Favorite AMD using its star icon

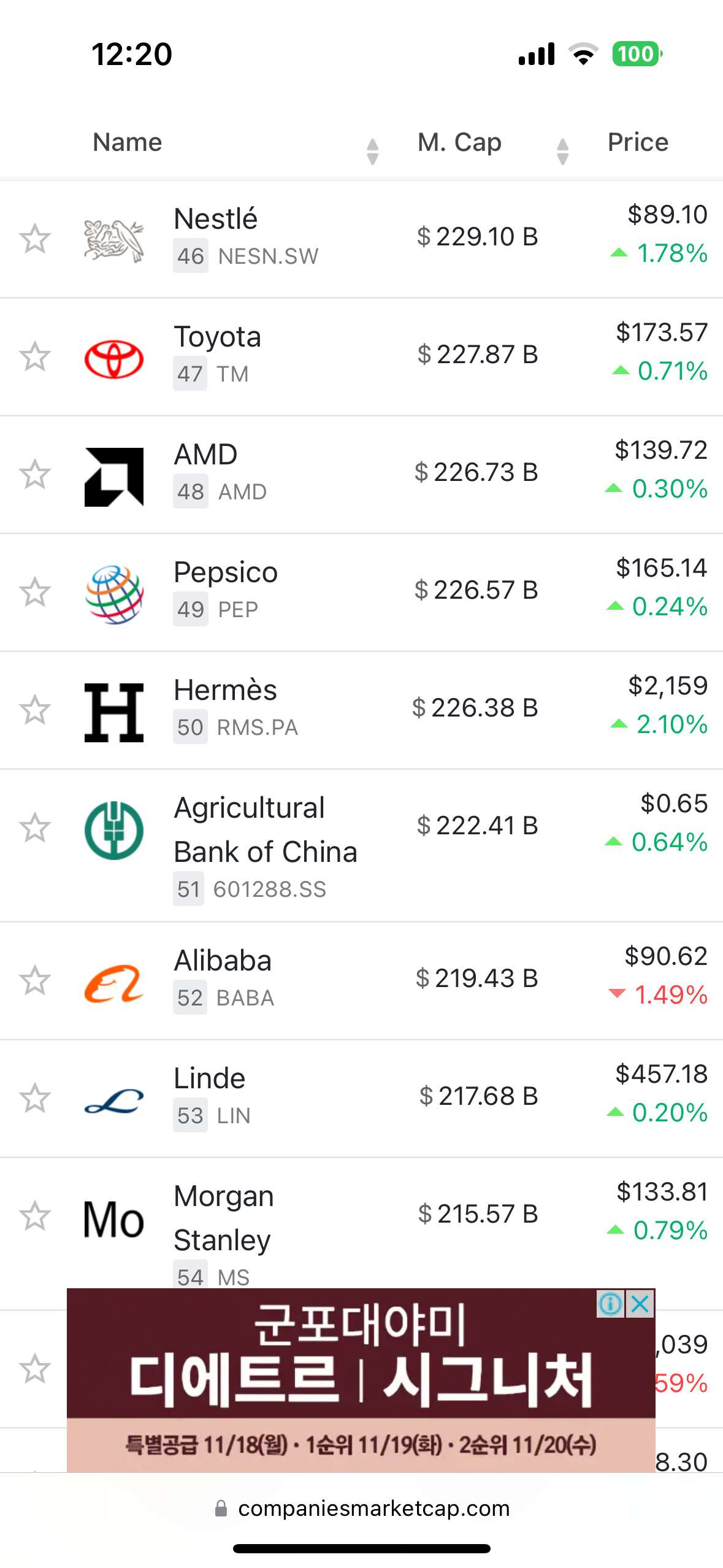coord(34,474)
